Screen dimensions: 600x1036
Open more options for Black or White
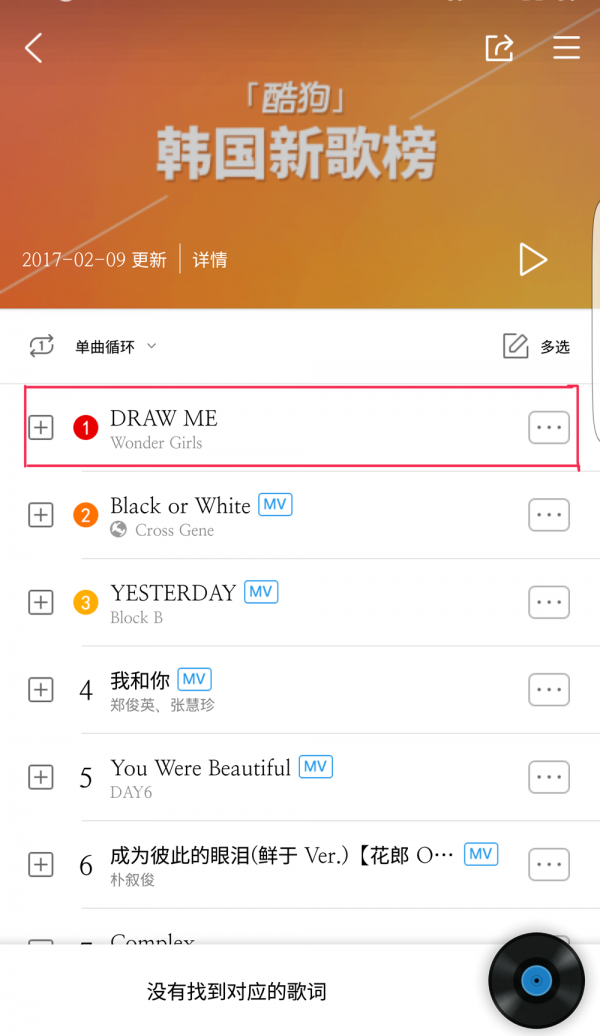coord(548,515)
